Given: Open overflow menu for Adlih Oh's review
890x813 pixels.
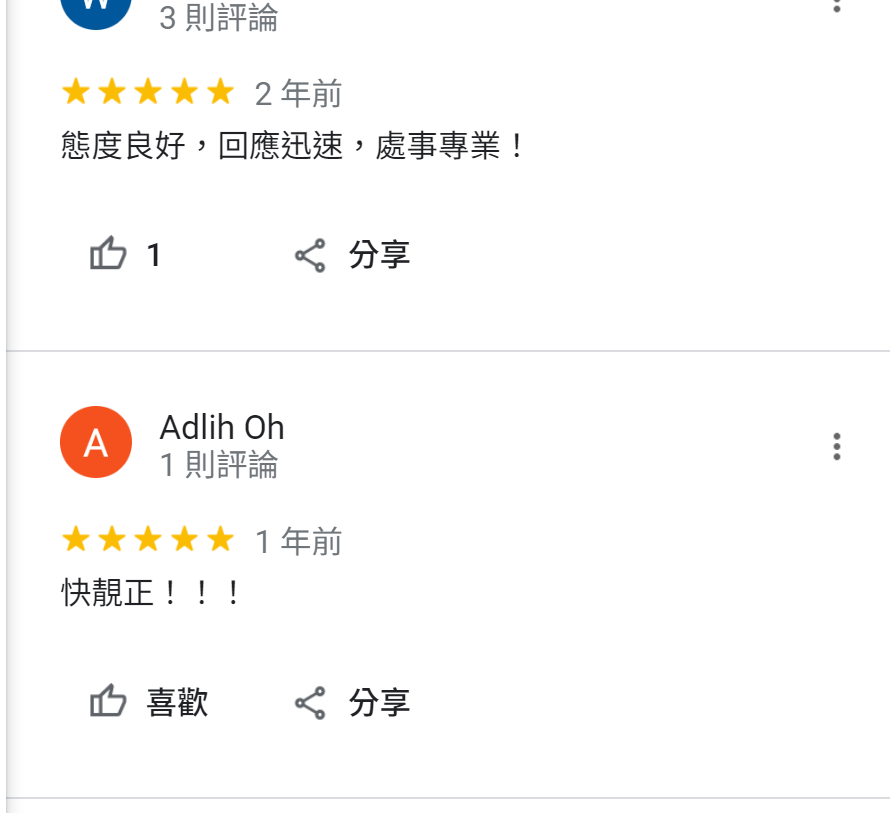Looking at the screenshot, I should click(837, 446).
